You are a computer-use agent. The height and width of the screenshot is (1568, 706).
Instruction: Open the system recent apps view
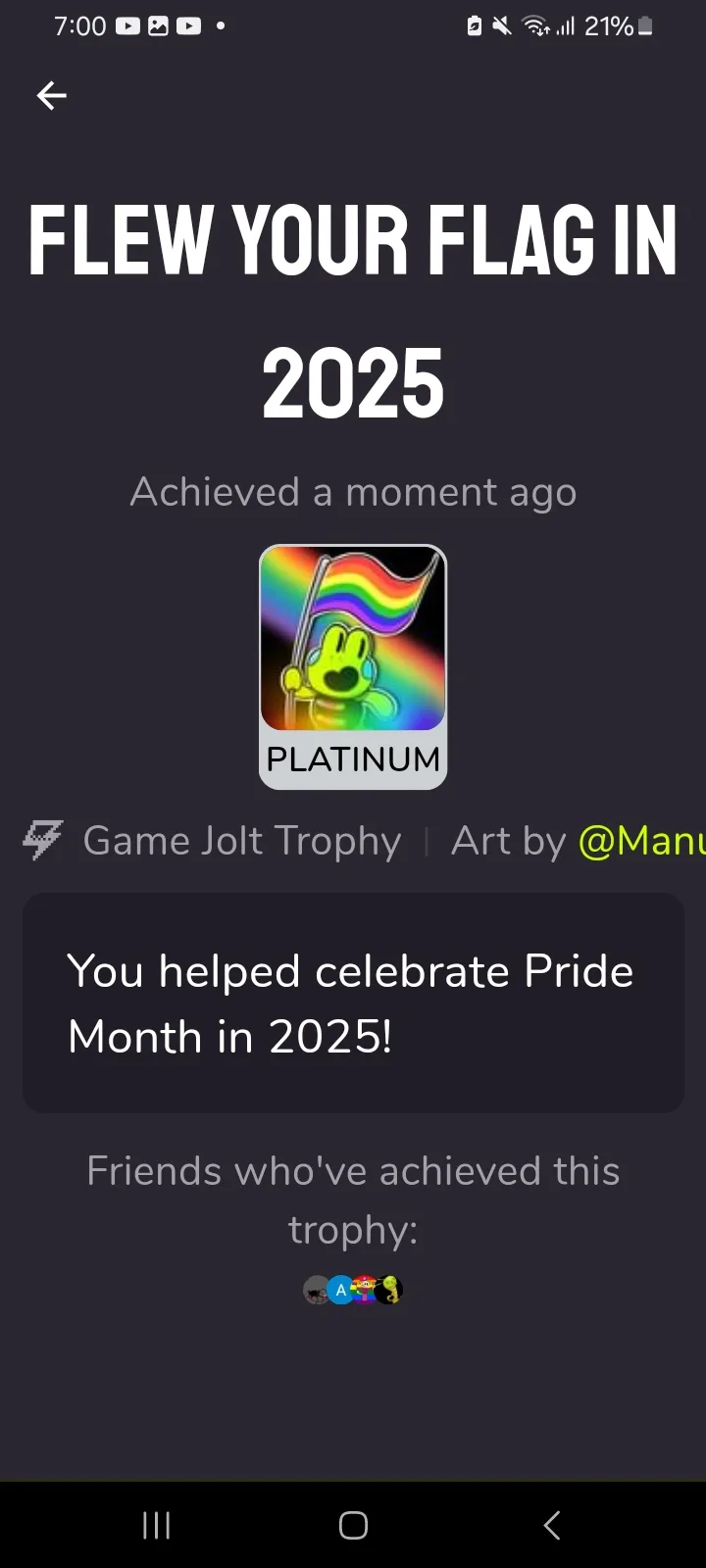click(x=157, y=1525)
